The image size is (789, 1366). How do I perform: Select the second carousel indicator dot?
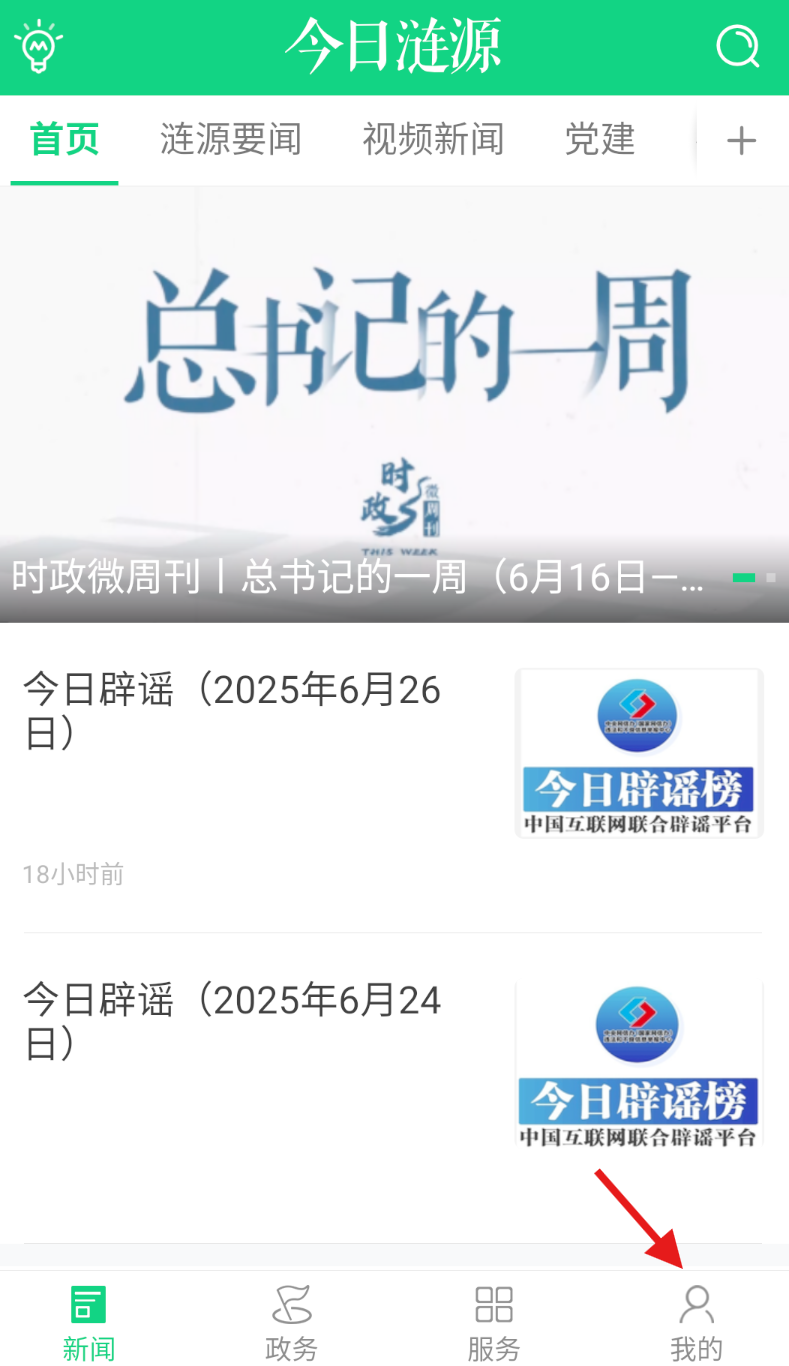(769, 577)
